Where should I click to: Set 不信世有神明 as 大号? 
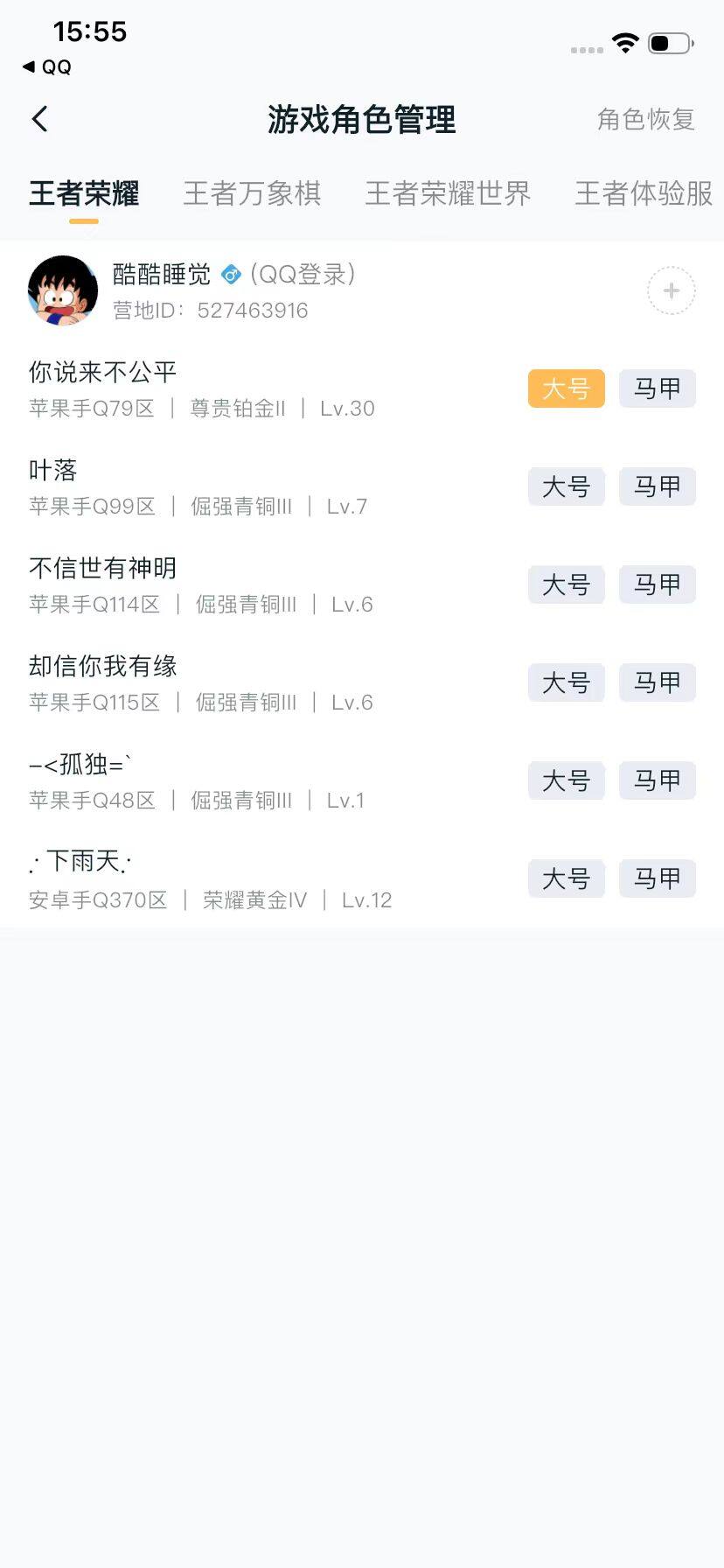pos(566,584)
